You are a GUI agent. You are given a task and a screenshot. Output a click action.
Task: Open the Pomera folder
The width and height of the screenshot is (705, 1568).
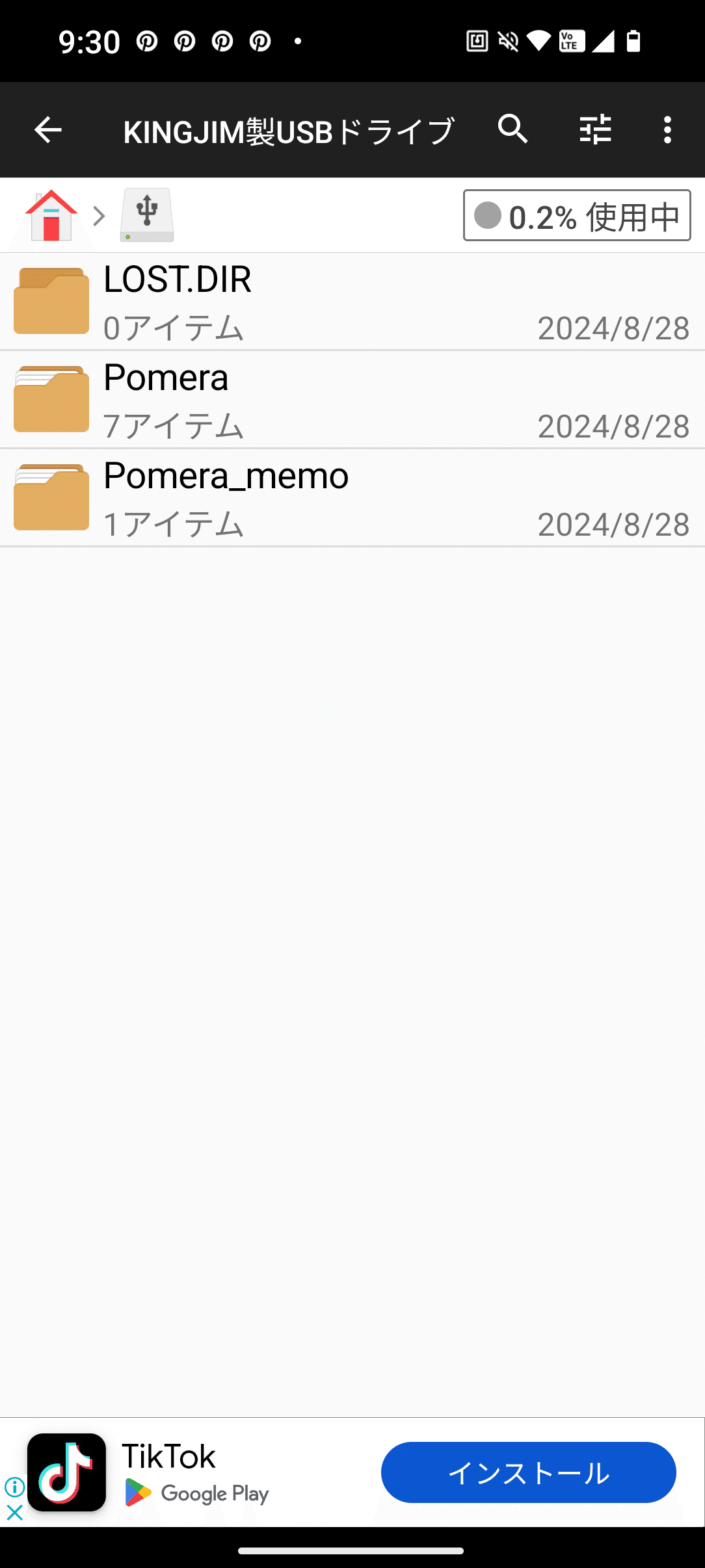351,400
